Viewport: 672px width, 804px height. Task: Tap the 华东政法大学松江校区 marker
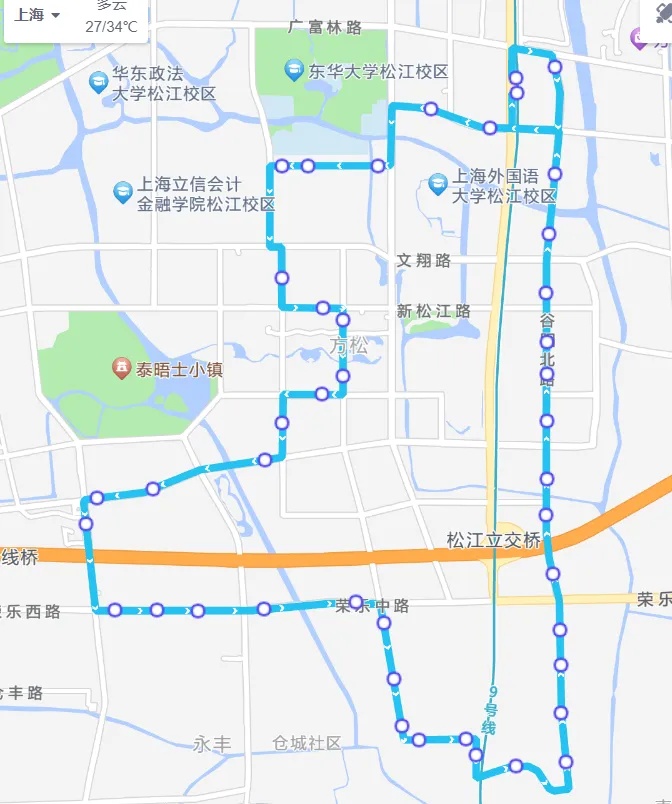[98, 82]
